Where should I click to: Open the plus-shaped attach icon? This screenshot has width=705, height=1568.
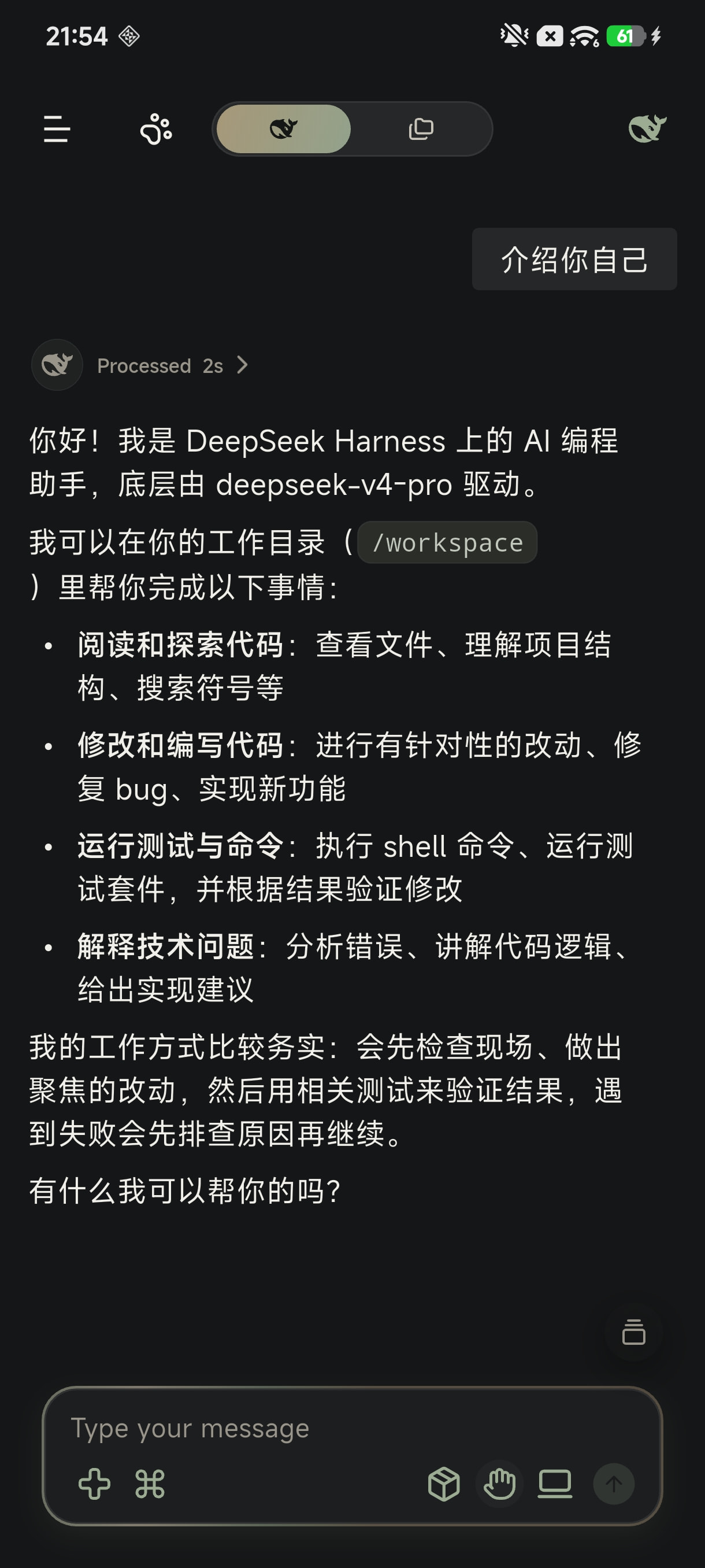click(x=94, y=1484)
